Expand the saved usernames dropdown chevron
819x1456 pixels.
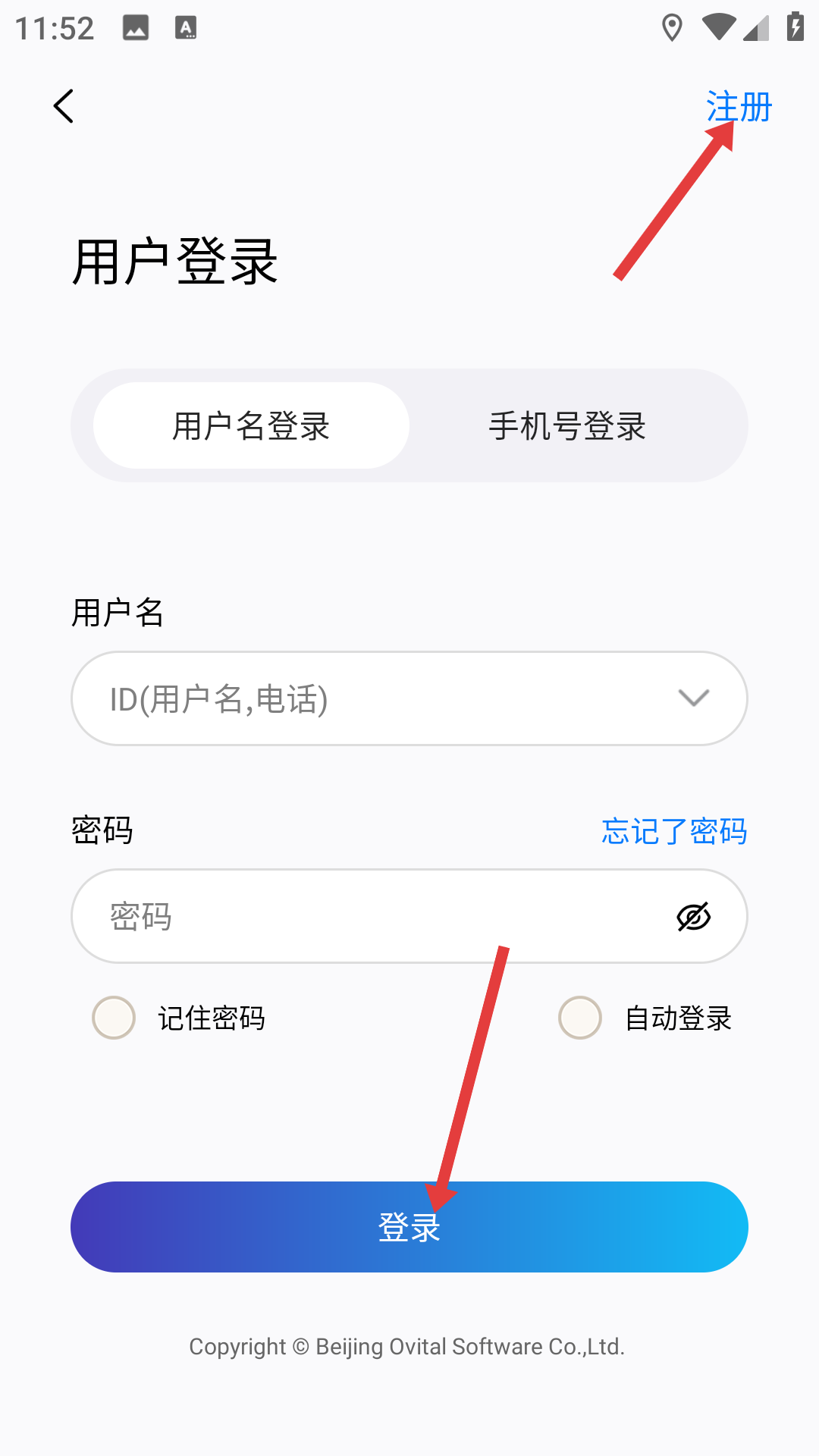pos(693,698)
